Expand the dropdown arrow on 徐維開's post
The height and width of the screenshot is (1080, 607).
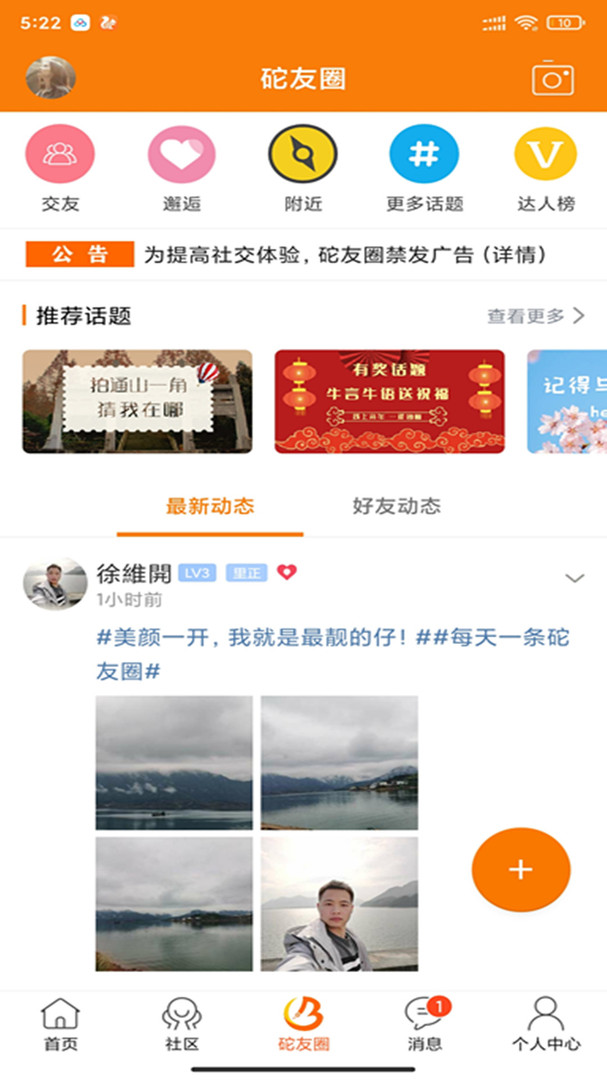pos(574,578)
